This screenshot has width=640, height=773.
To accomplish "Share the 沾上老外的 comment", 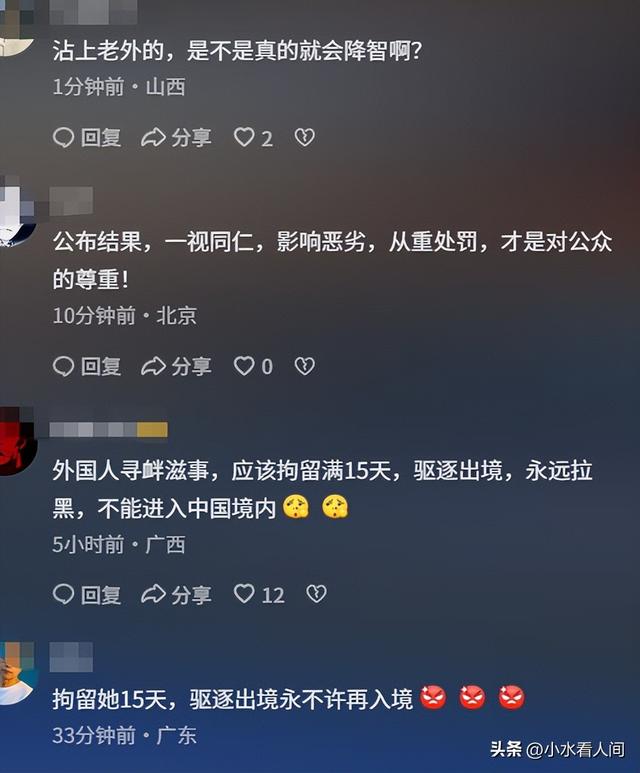I will (x=176, y=138).
